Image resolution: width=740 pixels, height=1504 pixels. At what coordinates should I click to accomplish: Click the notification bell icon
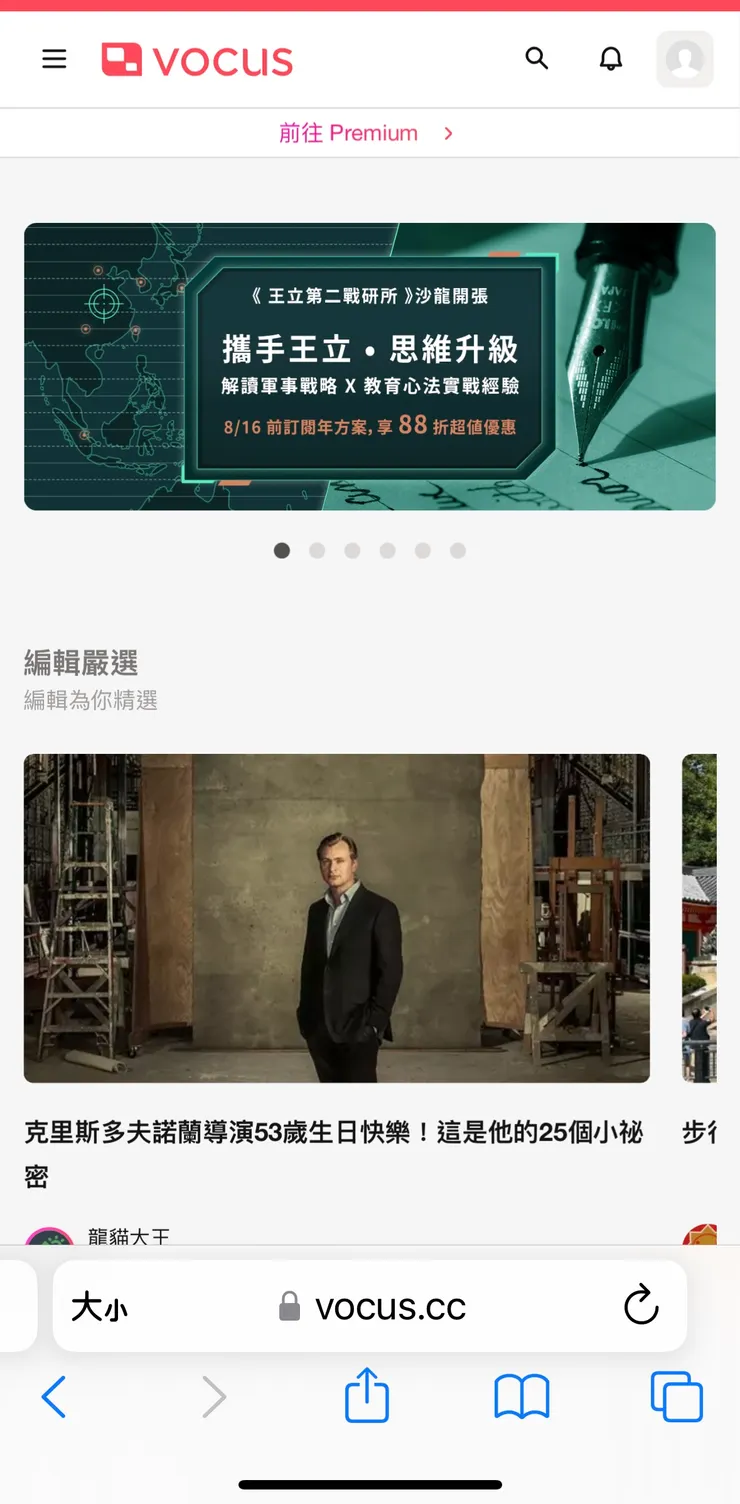(x=610, y=59)
